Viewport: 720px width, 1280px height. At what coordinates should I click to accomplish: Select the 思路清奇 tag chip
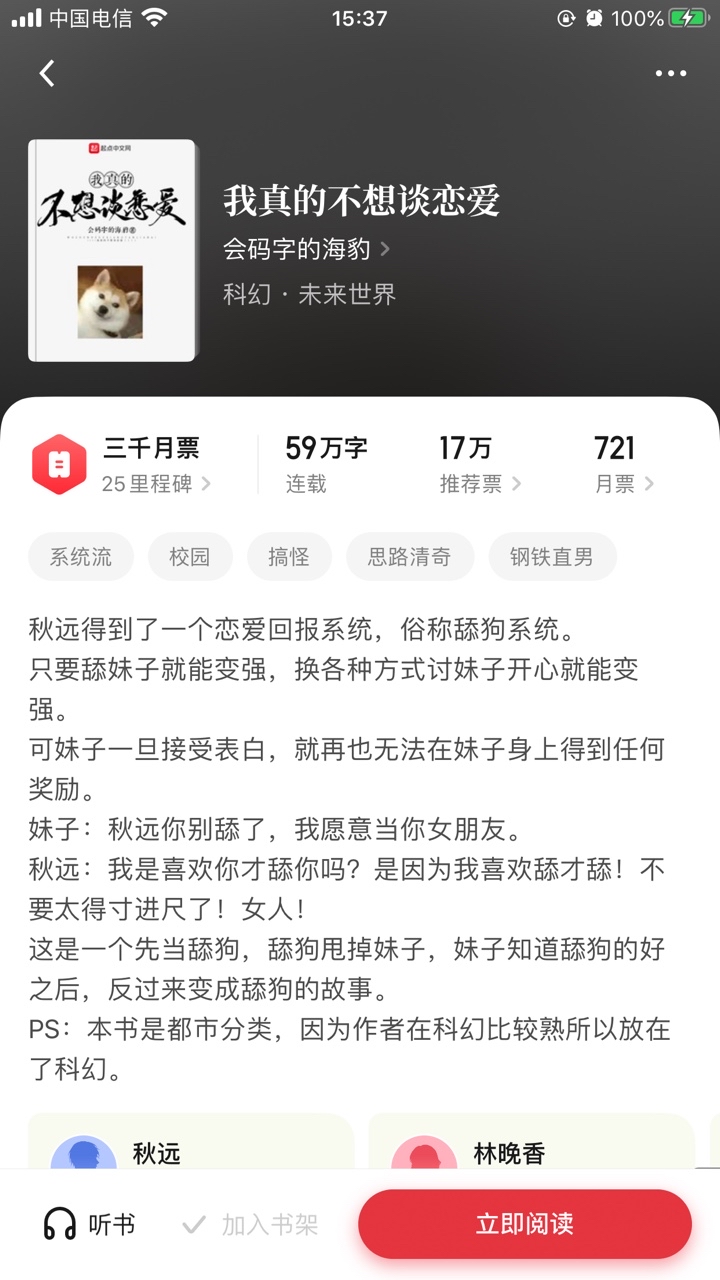(409, 557)
